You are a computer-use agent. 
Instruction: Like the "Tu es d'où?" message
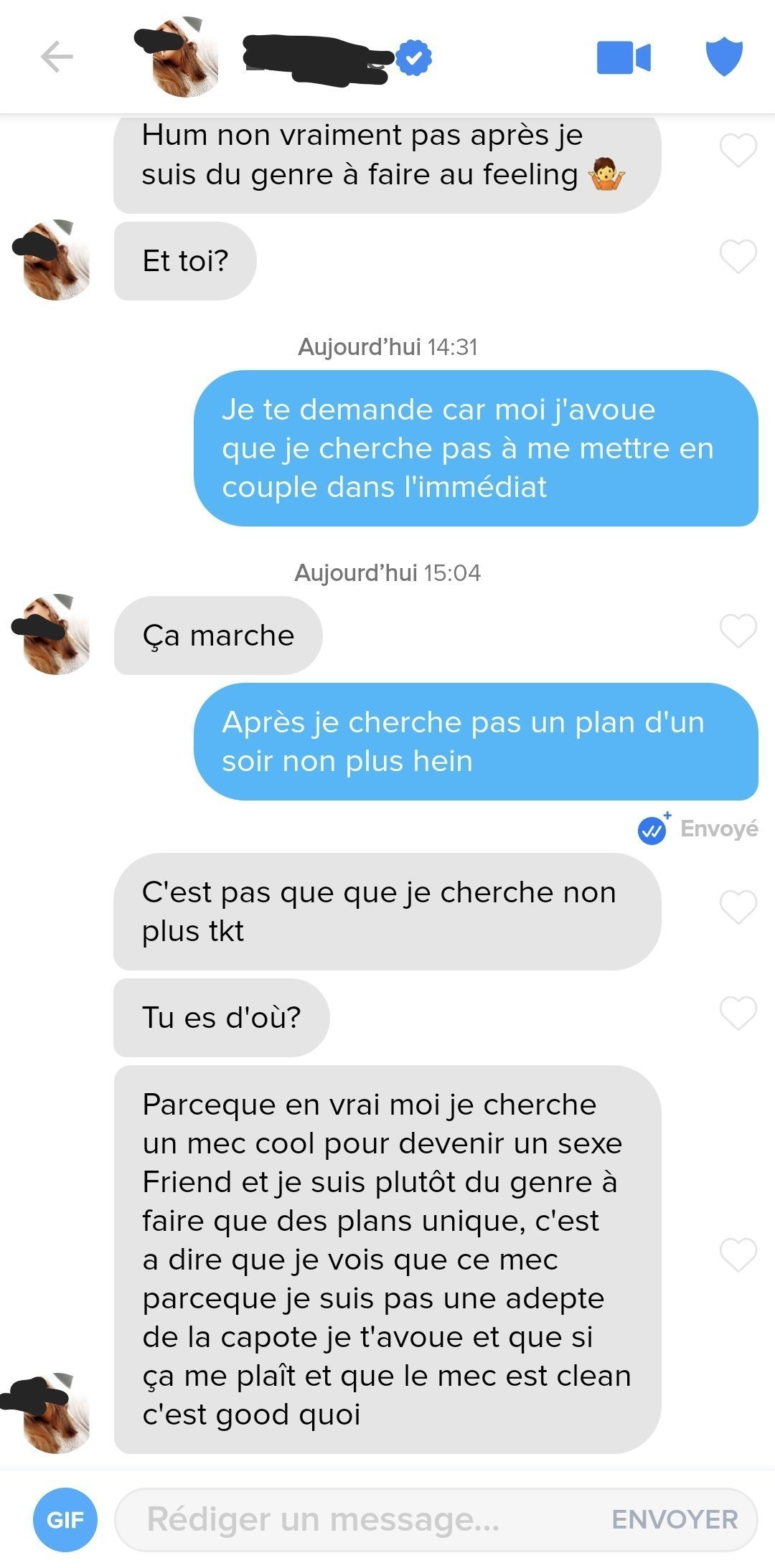coord(738,1014)
